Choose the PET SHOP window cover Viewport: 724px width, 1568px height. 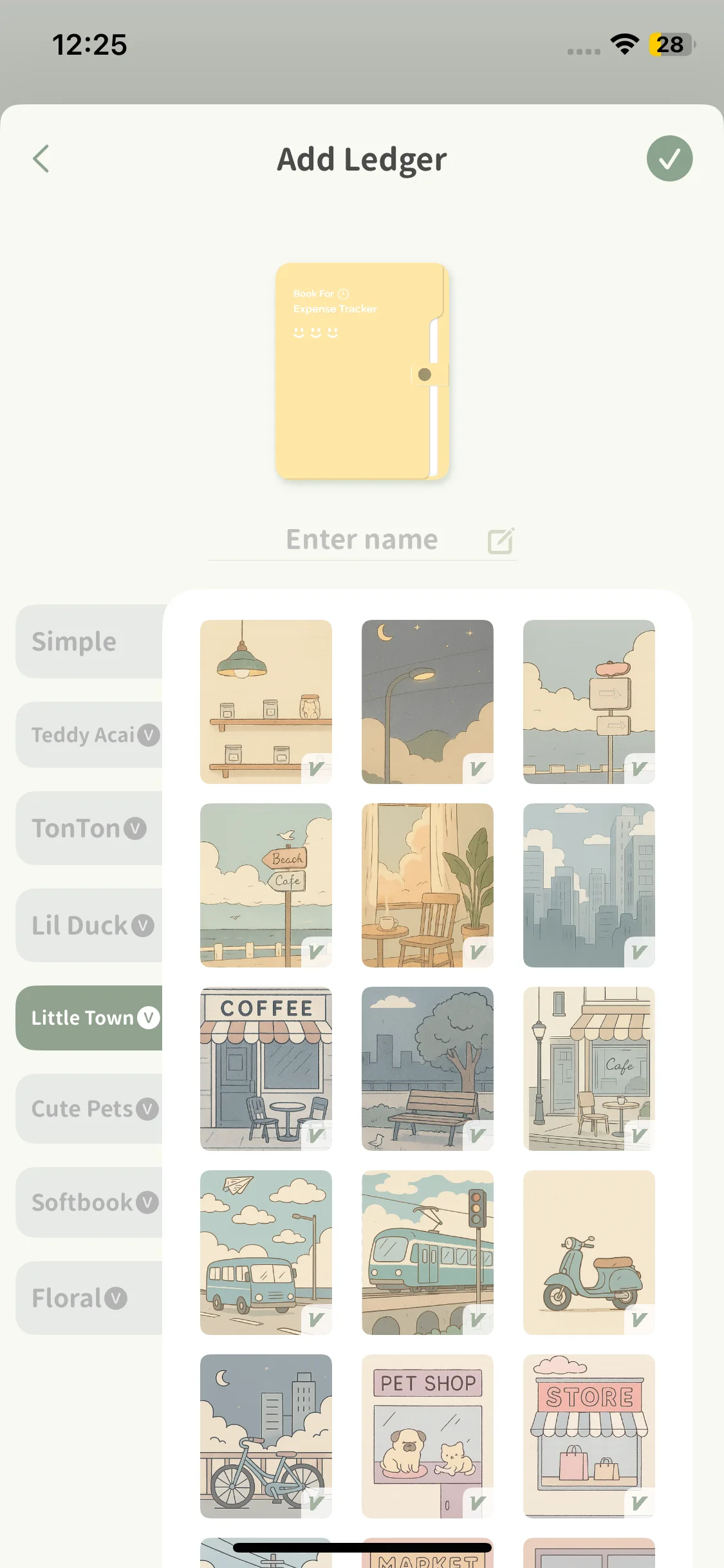tap(427, 1435)
